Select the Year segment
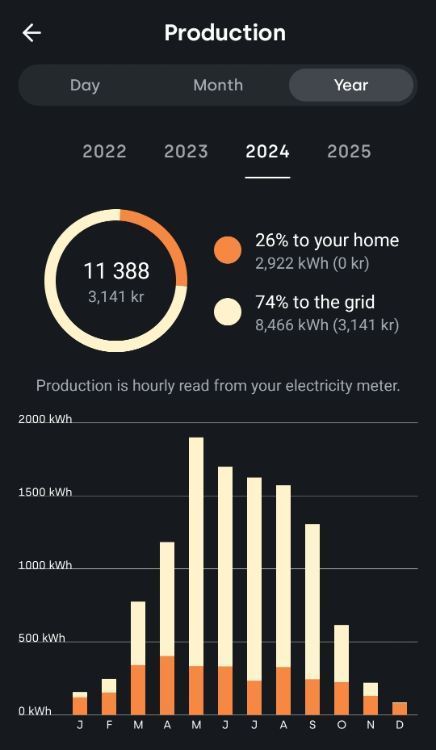436x750 pixels. 351,85
